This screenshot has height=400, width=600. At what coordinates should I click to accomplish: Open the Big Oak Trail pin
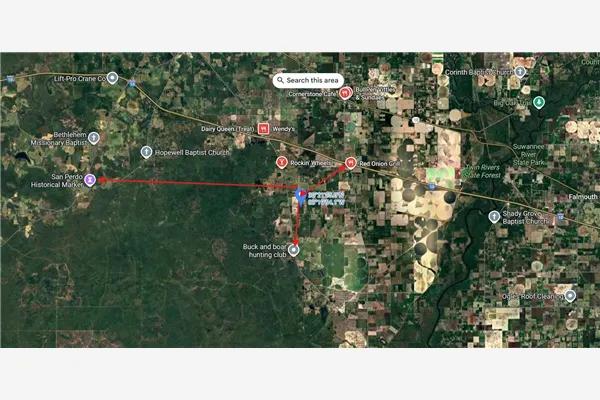(539, 102)
